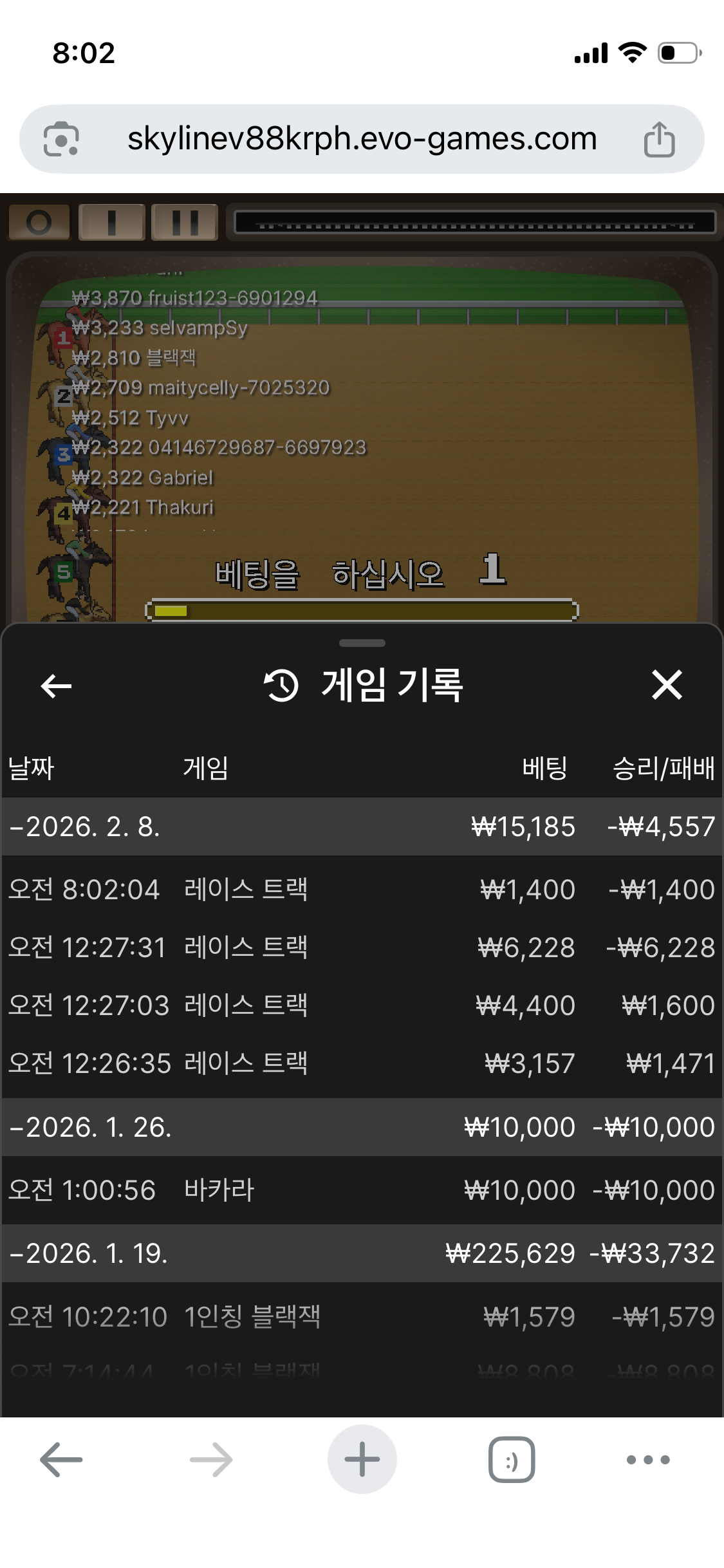Go back from the game history panel
The image size is (724, 1568).
(x=57, y=686)
